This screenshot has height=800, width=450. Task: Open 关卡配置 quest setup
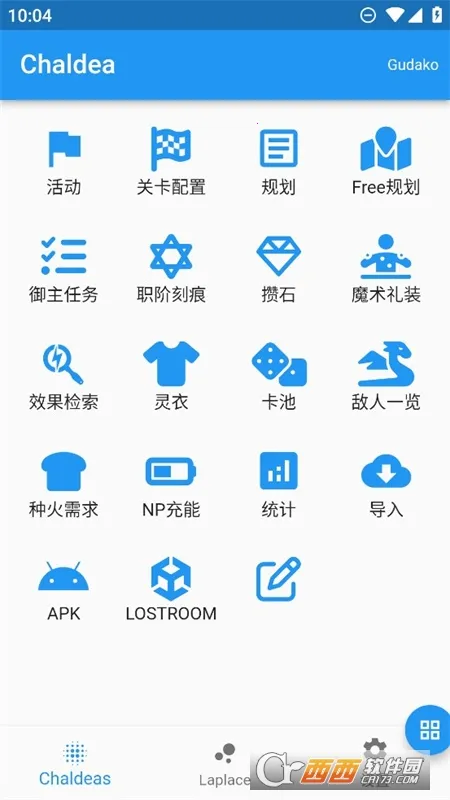pos(171,163)
